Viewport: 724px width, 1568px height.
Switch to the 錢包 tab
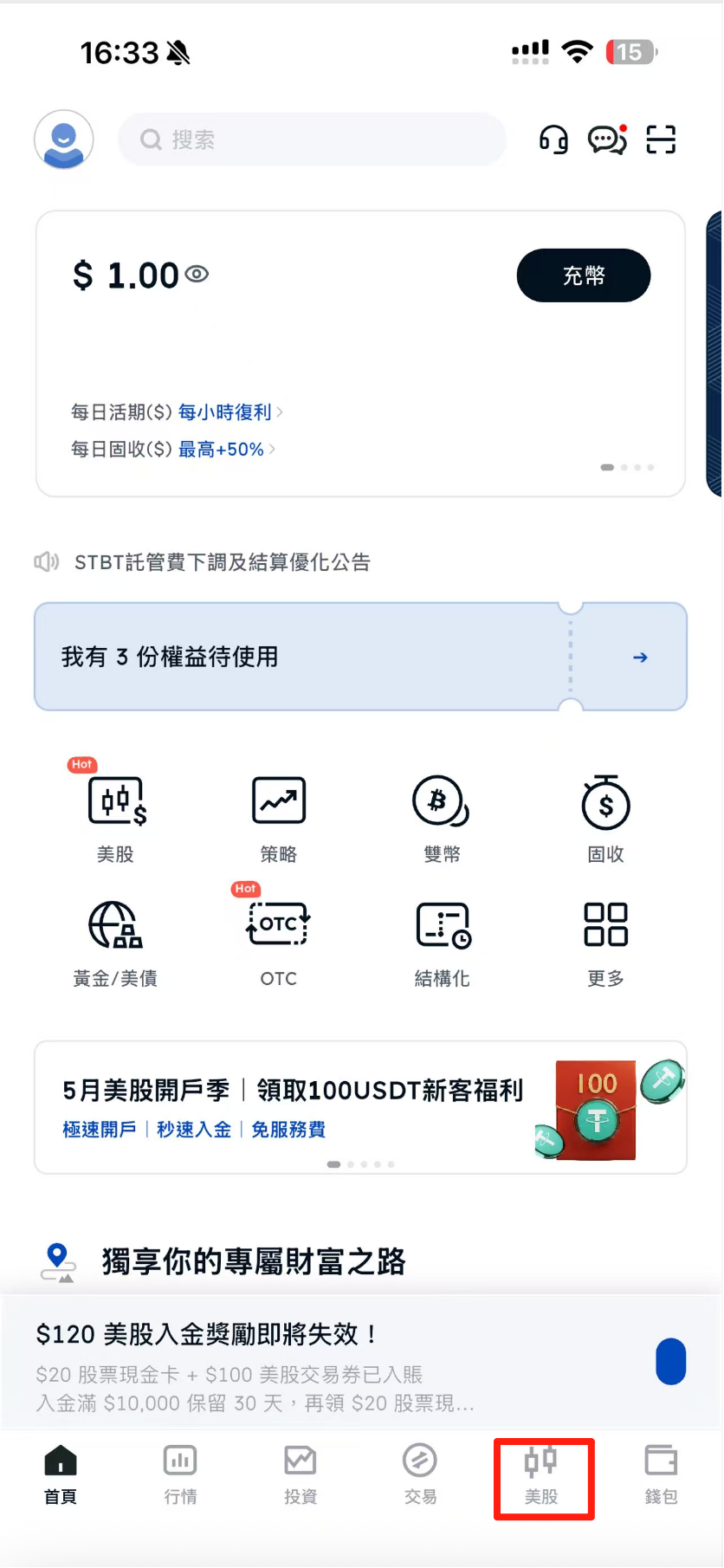point(661,1477)
